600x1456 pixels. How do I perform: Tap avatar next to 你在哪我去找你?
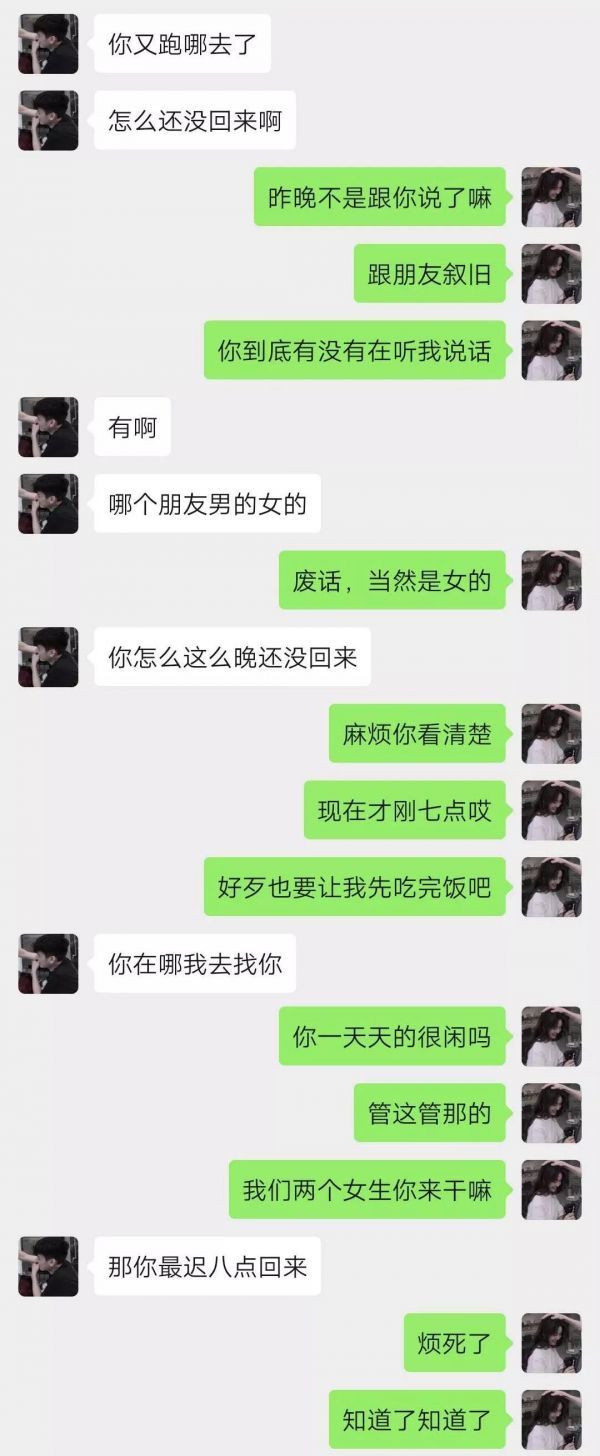point(48,963)
